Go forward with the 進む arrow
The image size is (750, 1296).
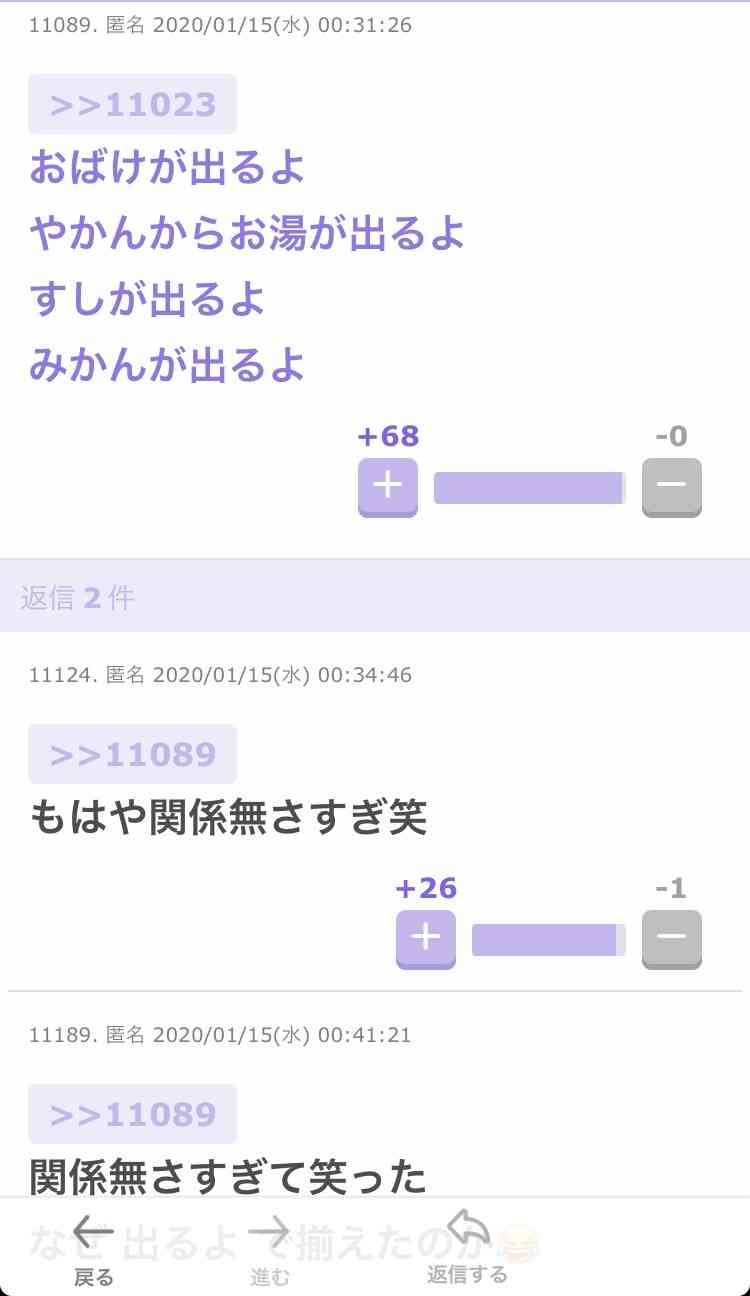click(269, 1248)
